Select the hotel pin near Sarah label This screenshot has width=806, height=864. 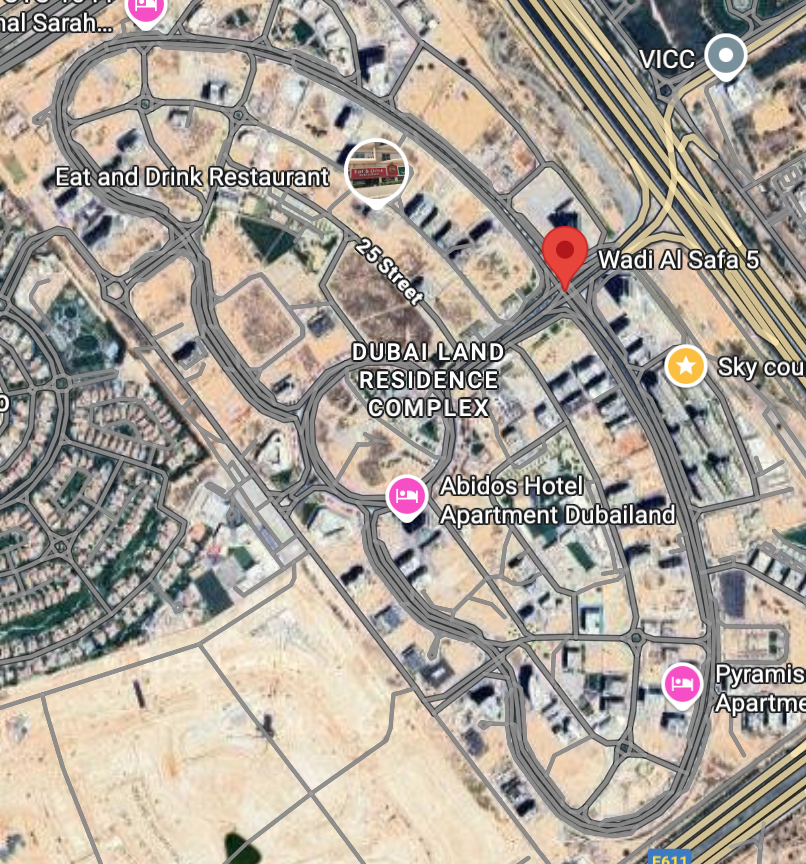(x=145, y=10)
